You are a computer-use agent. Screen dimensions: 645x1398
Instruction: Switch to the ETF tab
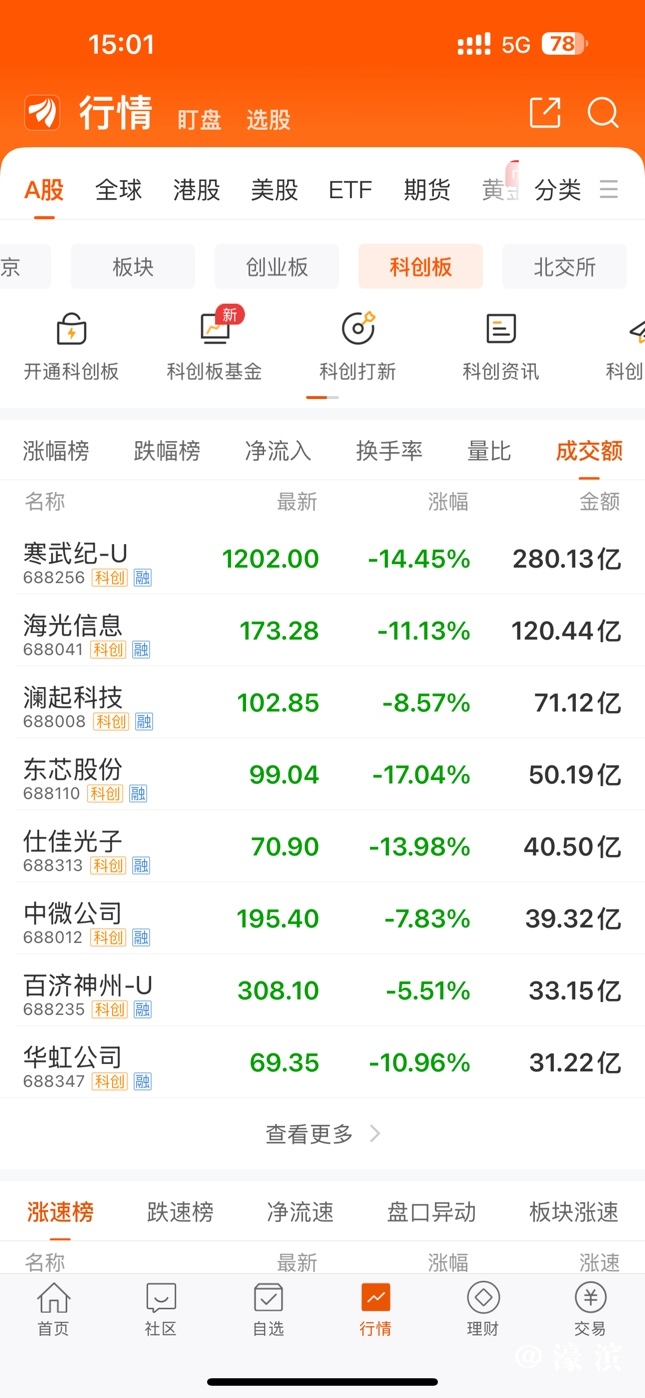pyautogui.click(x=350, y=190)
